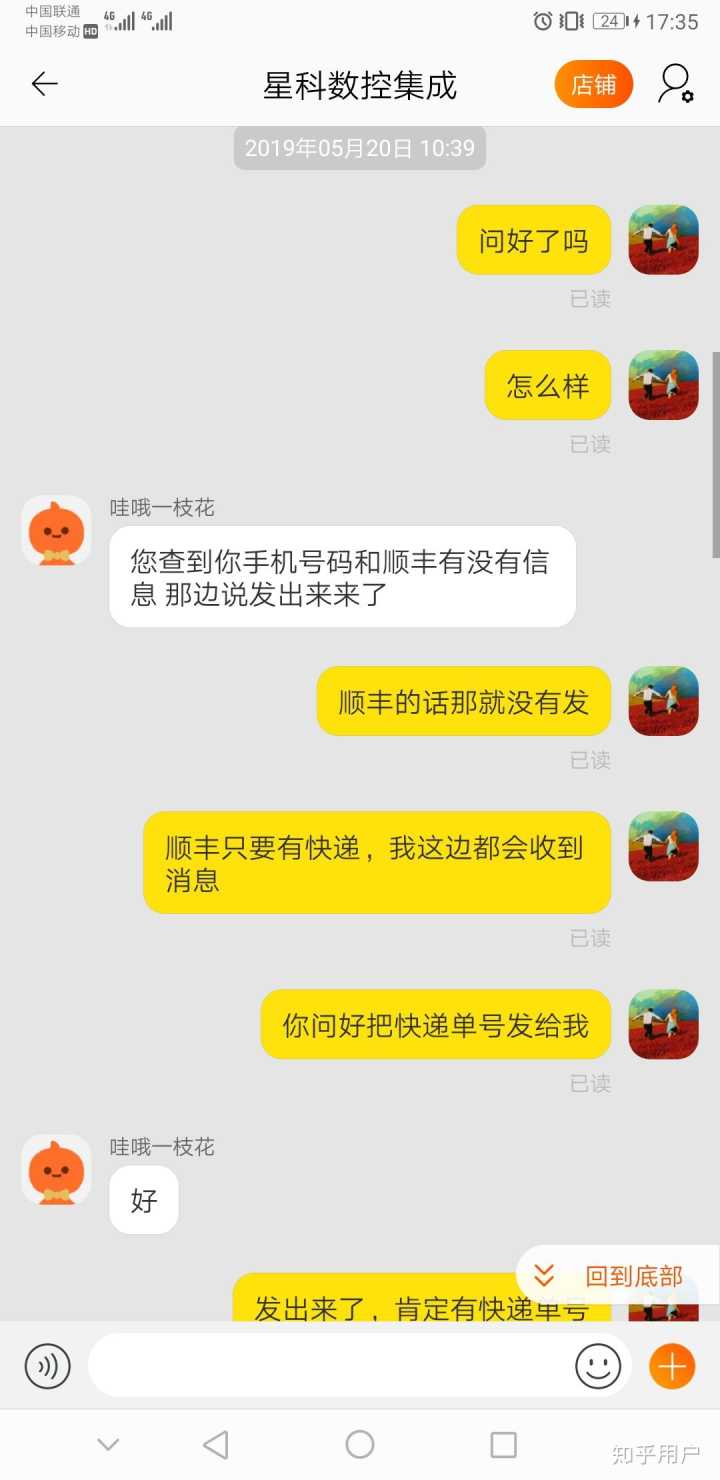
Task: Open chat user settings icon
Action: click(x=675, y=85)
